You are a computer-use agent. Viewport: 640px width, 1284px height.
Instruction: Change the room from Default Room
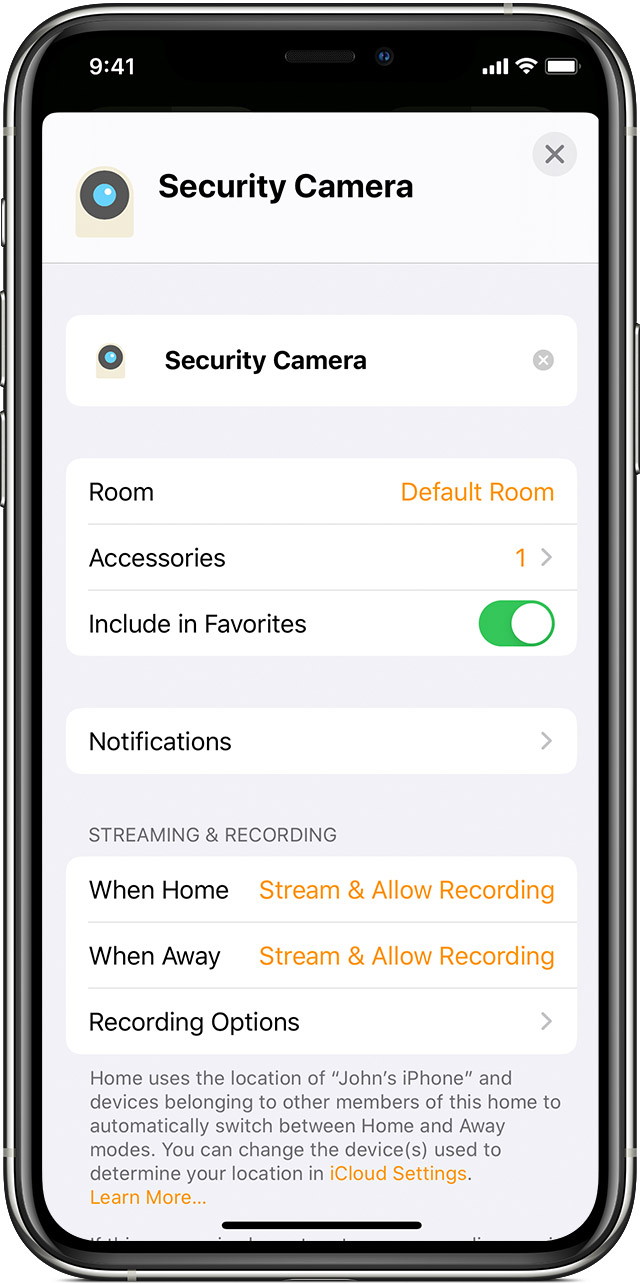(321, 492)
